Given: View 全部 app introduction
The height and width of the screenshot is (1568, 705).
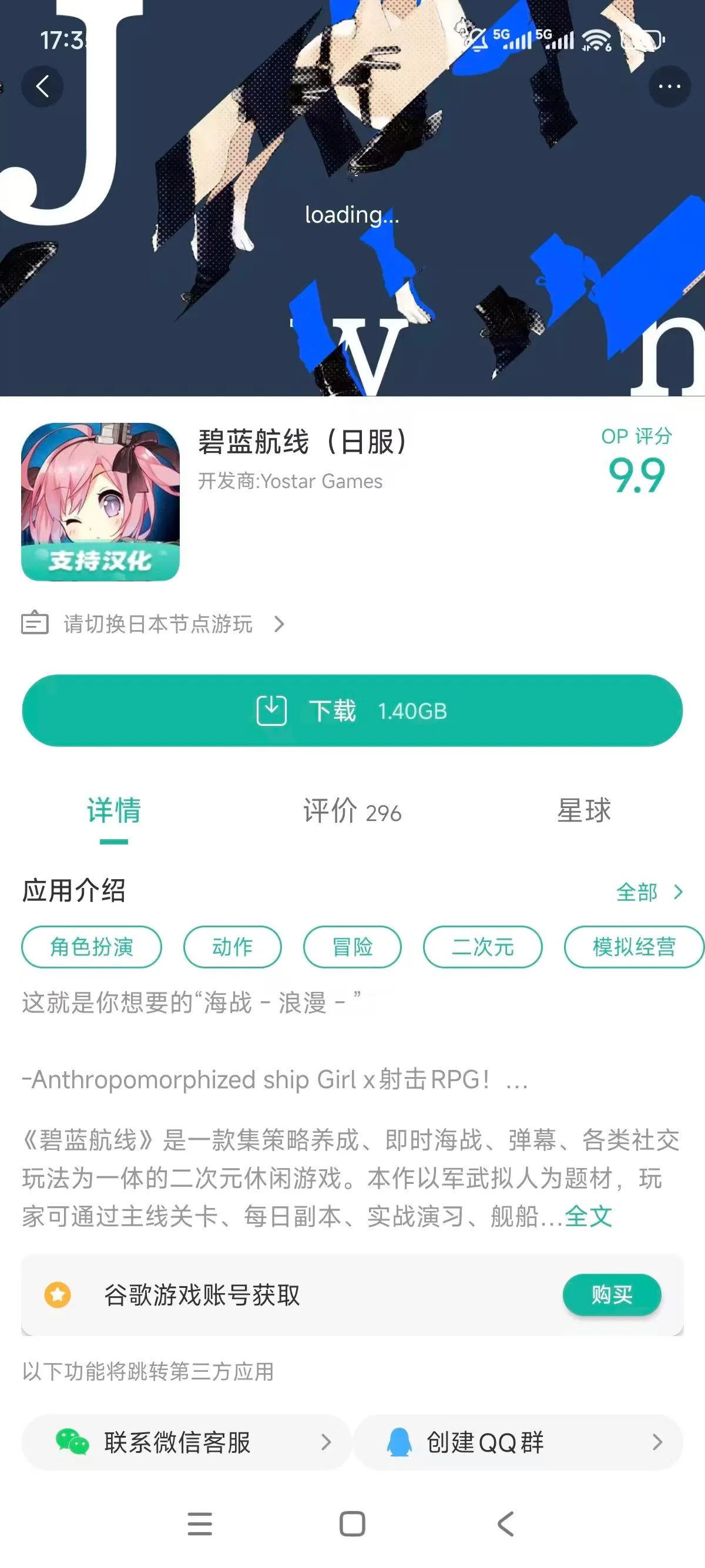Looking at the screenshot, I should click(649, 892).
